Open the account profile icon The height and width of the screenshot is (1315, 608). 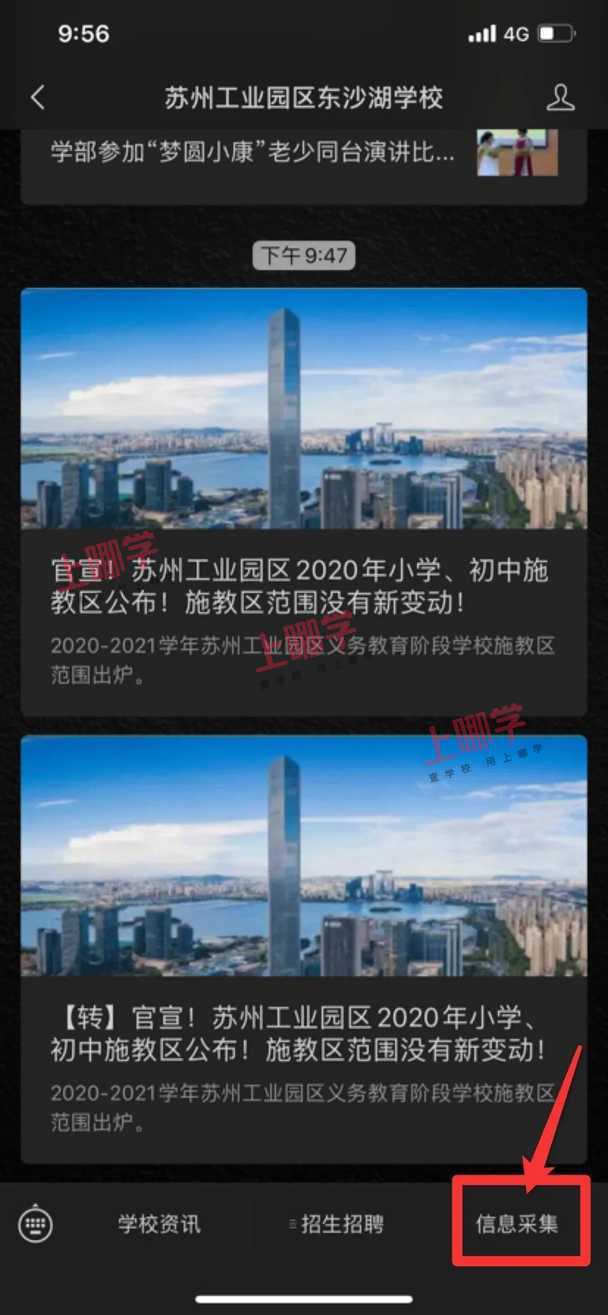(x=561, y=97)
